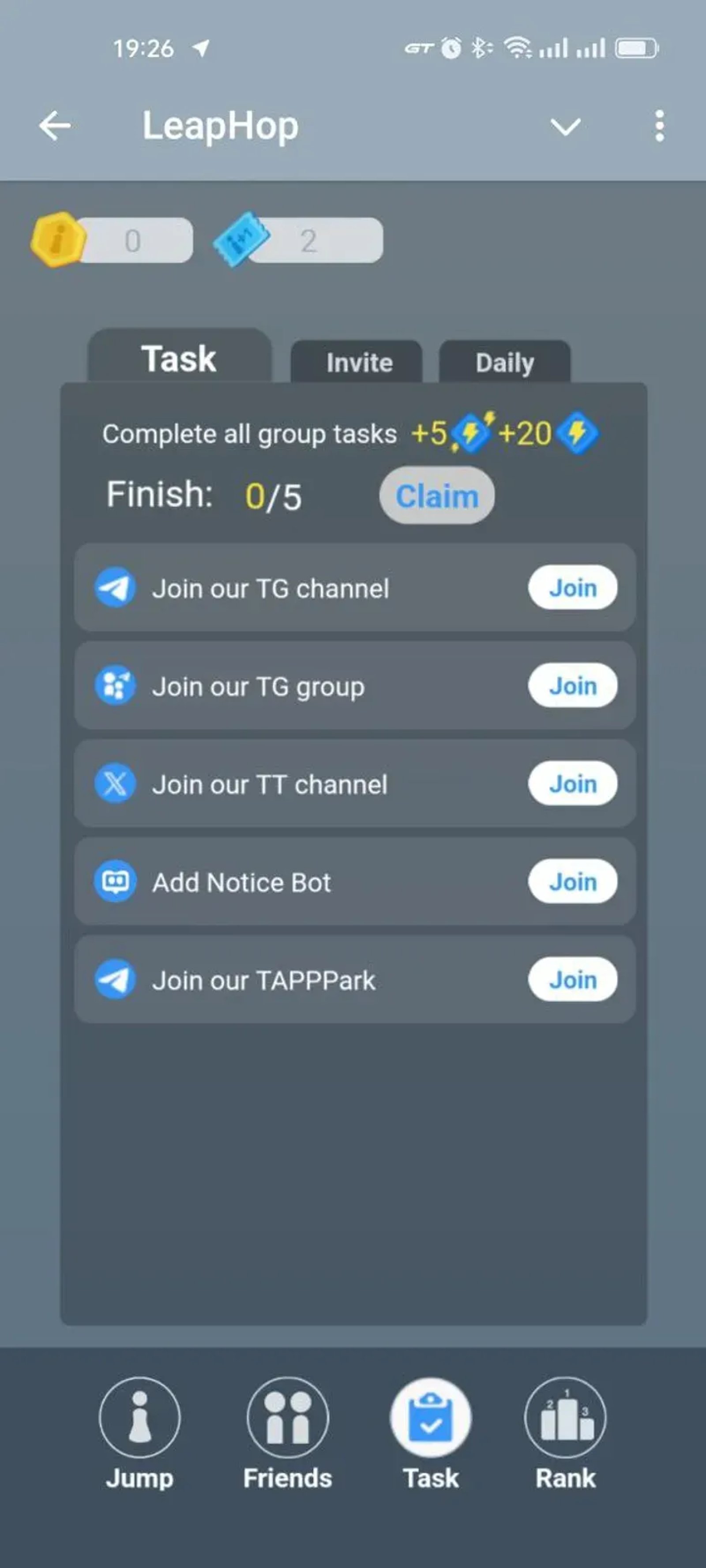Tap the collapse chevron in header
The width and height of the screenshot is (706, 1568).
565,127
